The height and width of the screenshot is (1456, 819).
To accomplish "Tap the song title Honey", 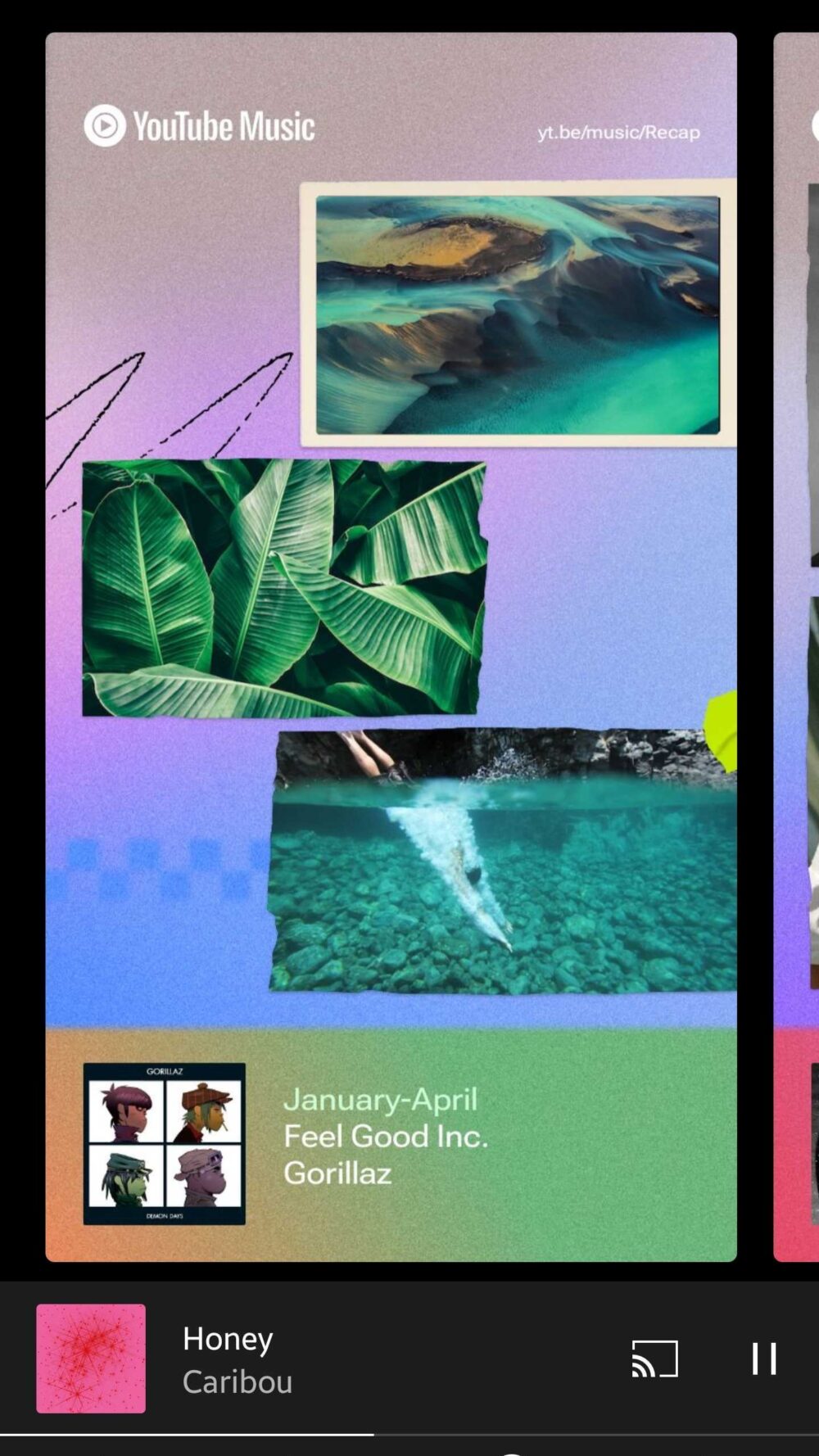I will [x=227, y=1339].
